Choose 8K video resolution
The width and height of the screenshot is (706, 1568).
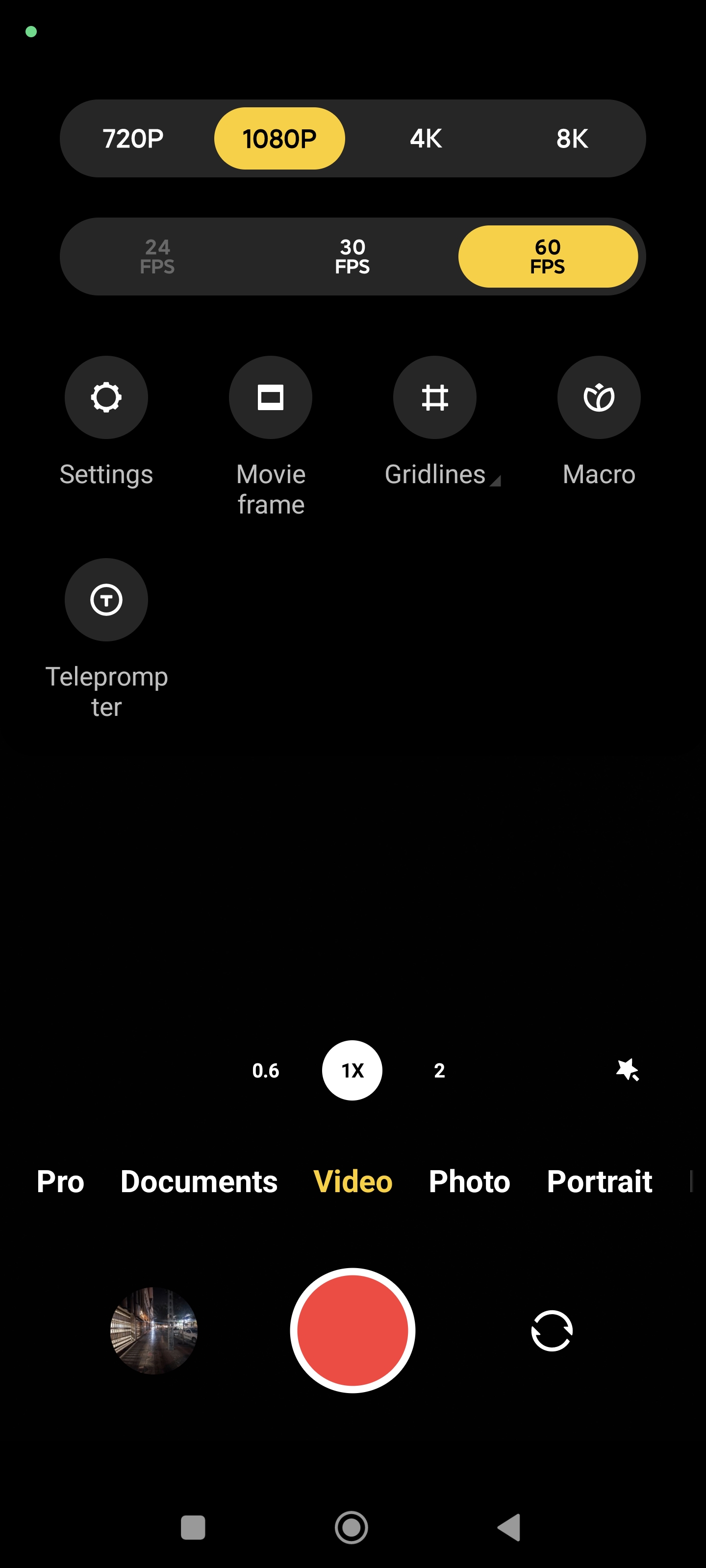click(571, 139)
